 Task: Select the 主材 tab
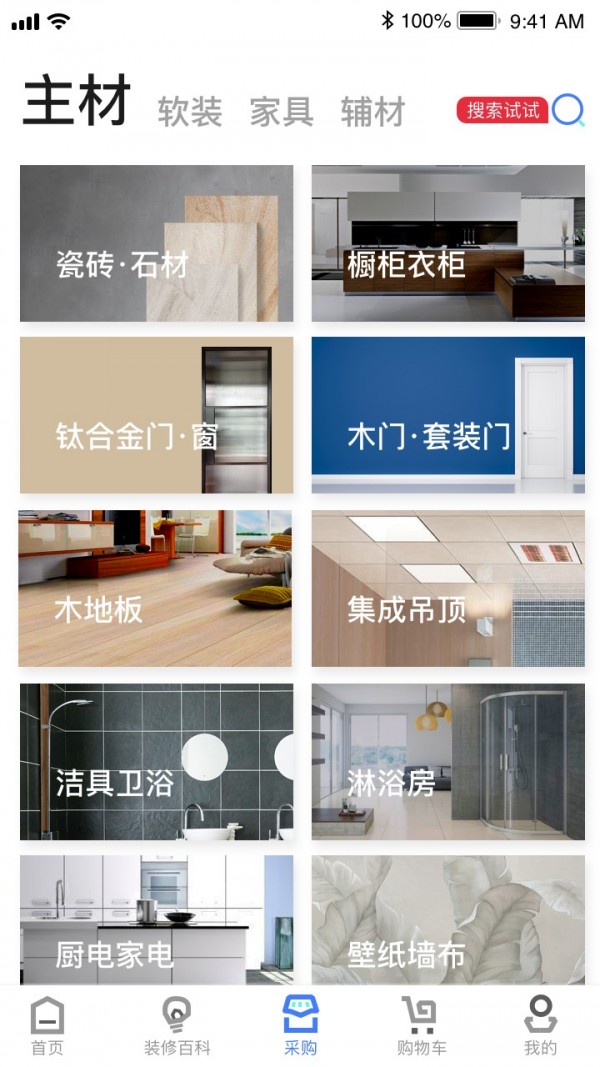[x=77, y=103]
